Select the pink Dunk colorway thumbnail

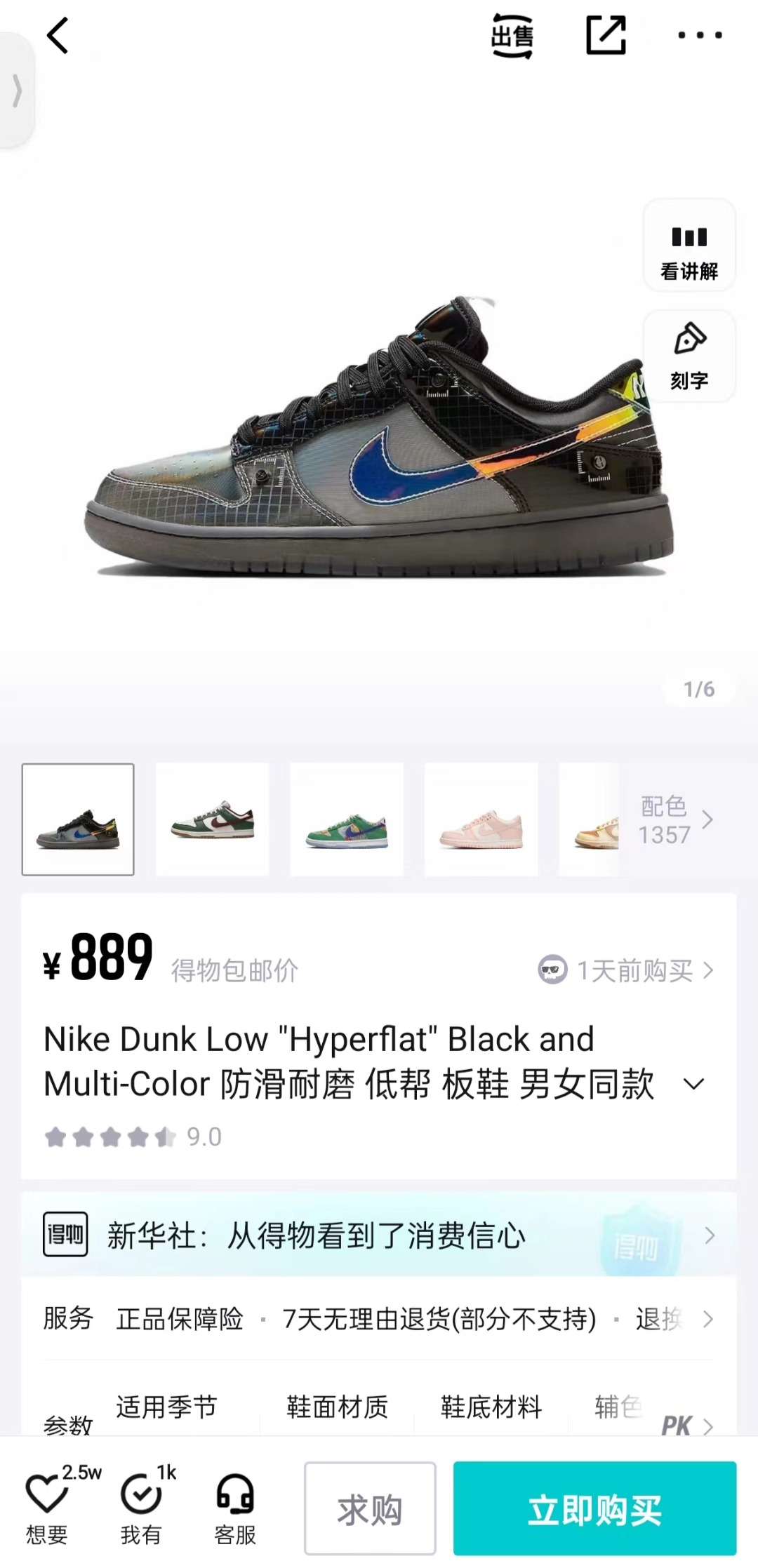coord(481,819)
